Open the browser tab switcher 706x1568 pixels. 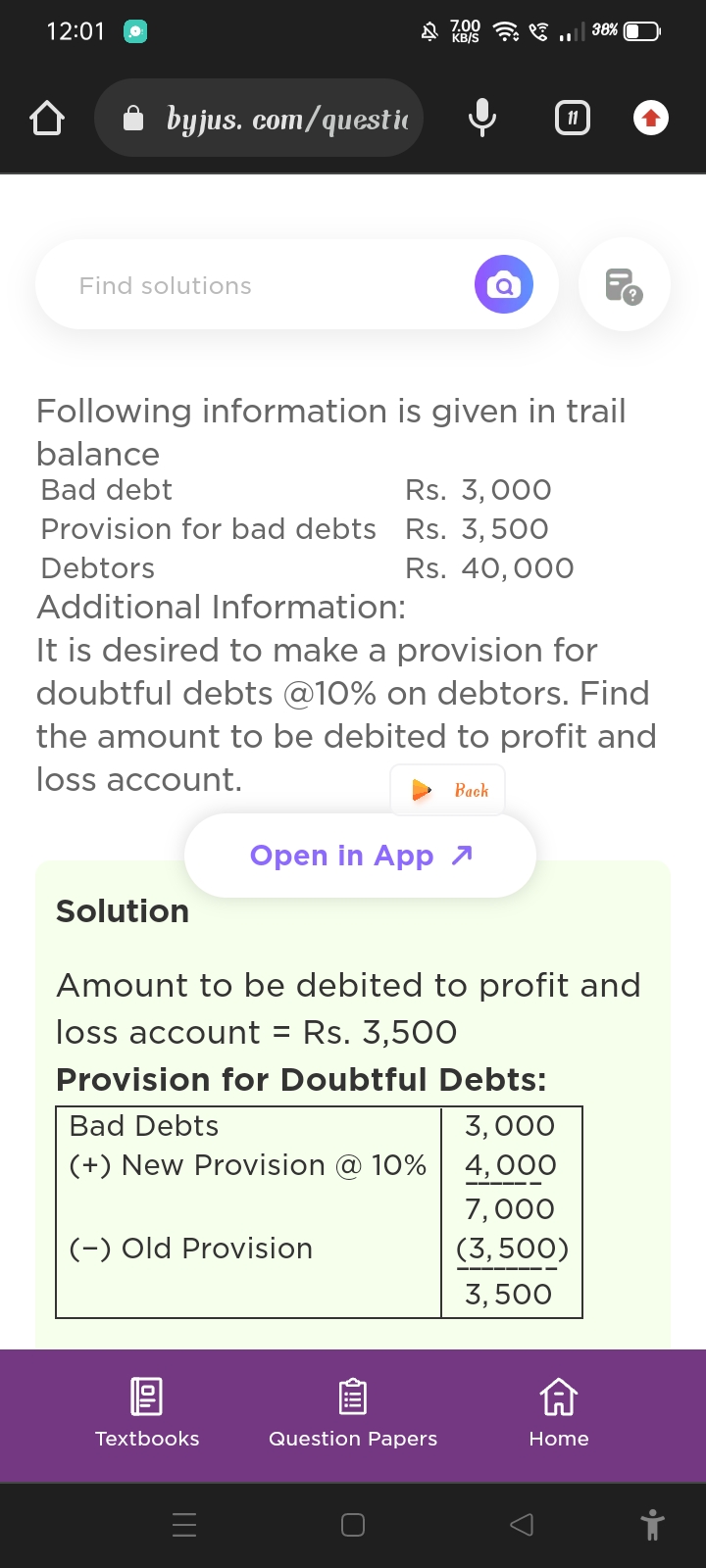pyautogui.click(x=573, y=119)
